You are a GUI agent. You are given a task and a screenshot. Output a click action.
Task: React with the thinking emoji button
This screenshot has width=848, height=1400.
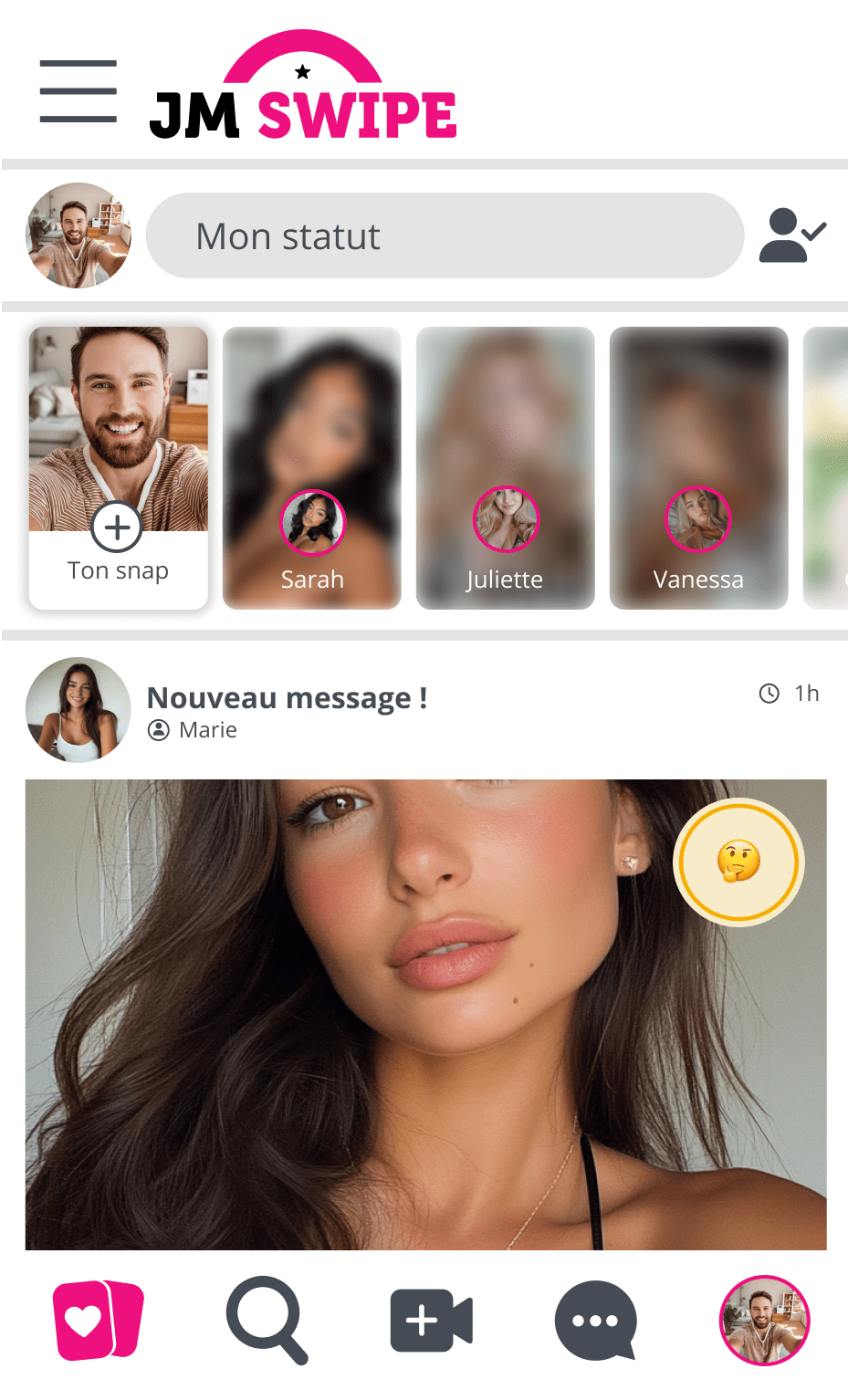[738, 862]
